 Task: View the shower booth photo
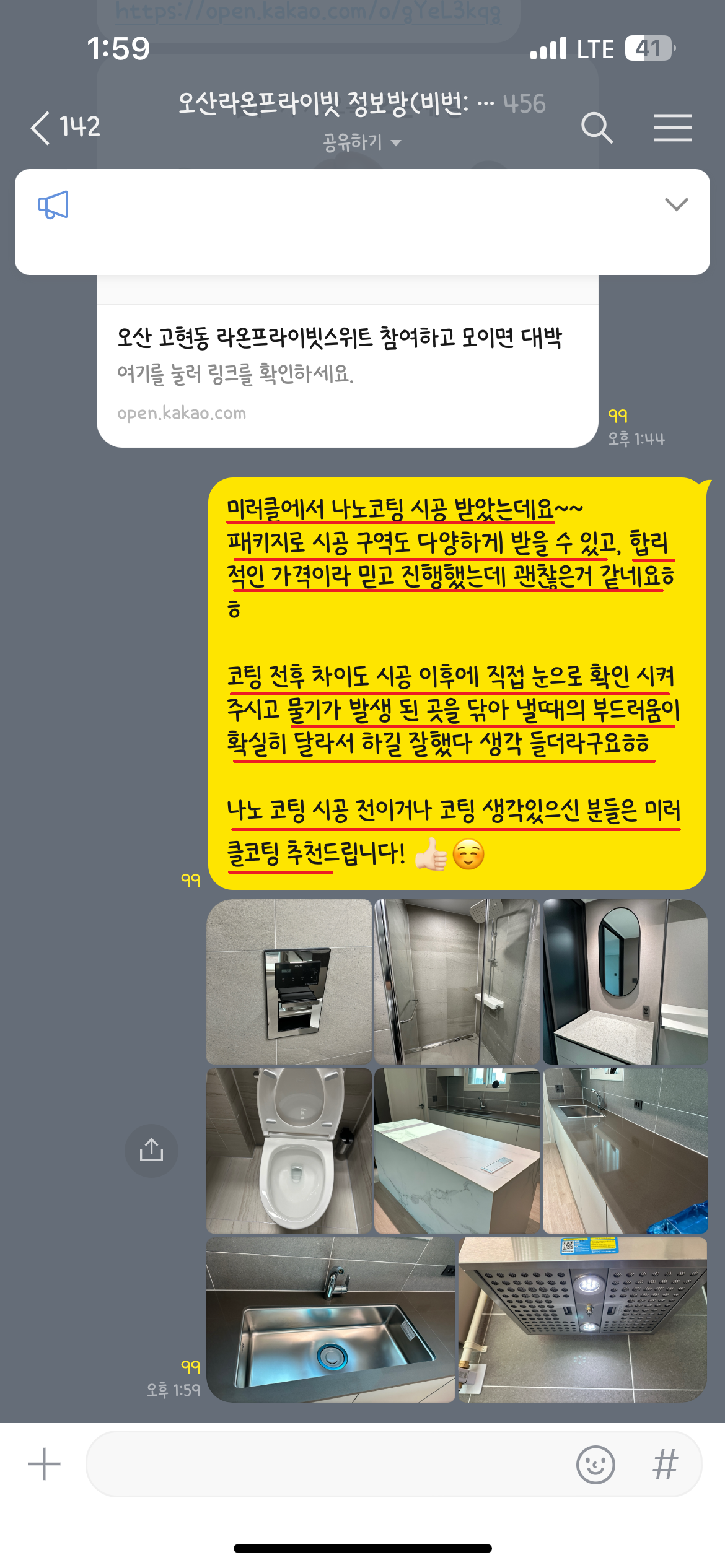pyautogui.click(x=457, y=982)
